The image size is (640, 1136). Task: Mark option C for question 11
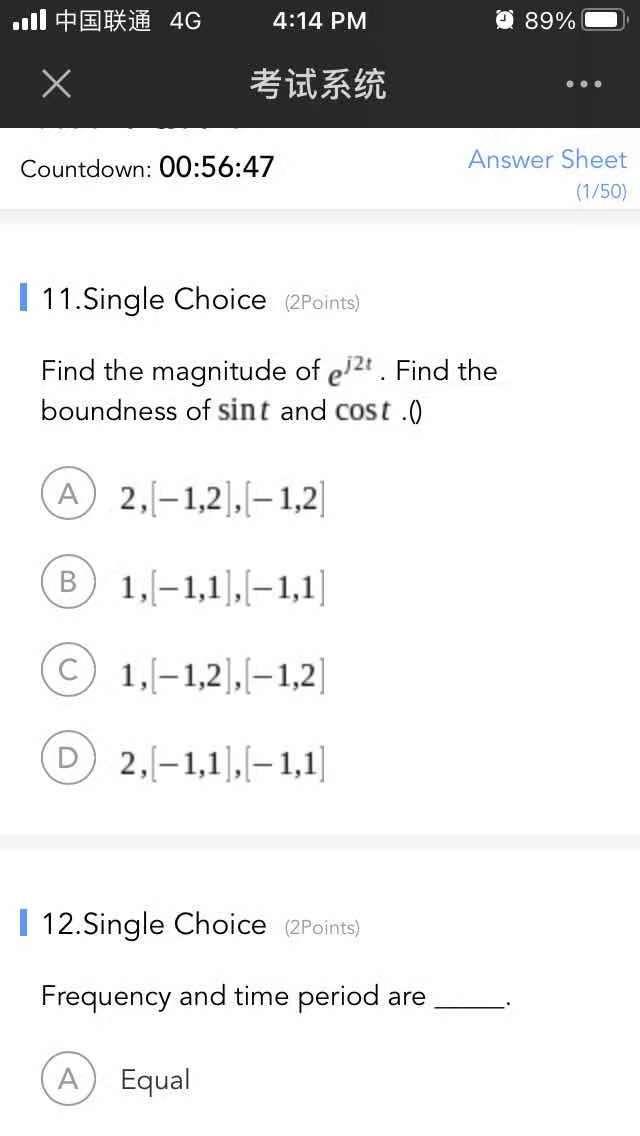(x=68, y=672)
